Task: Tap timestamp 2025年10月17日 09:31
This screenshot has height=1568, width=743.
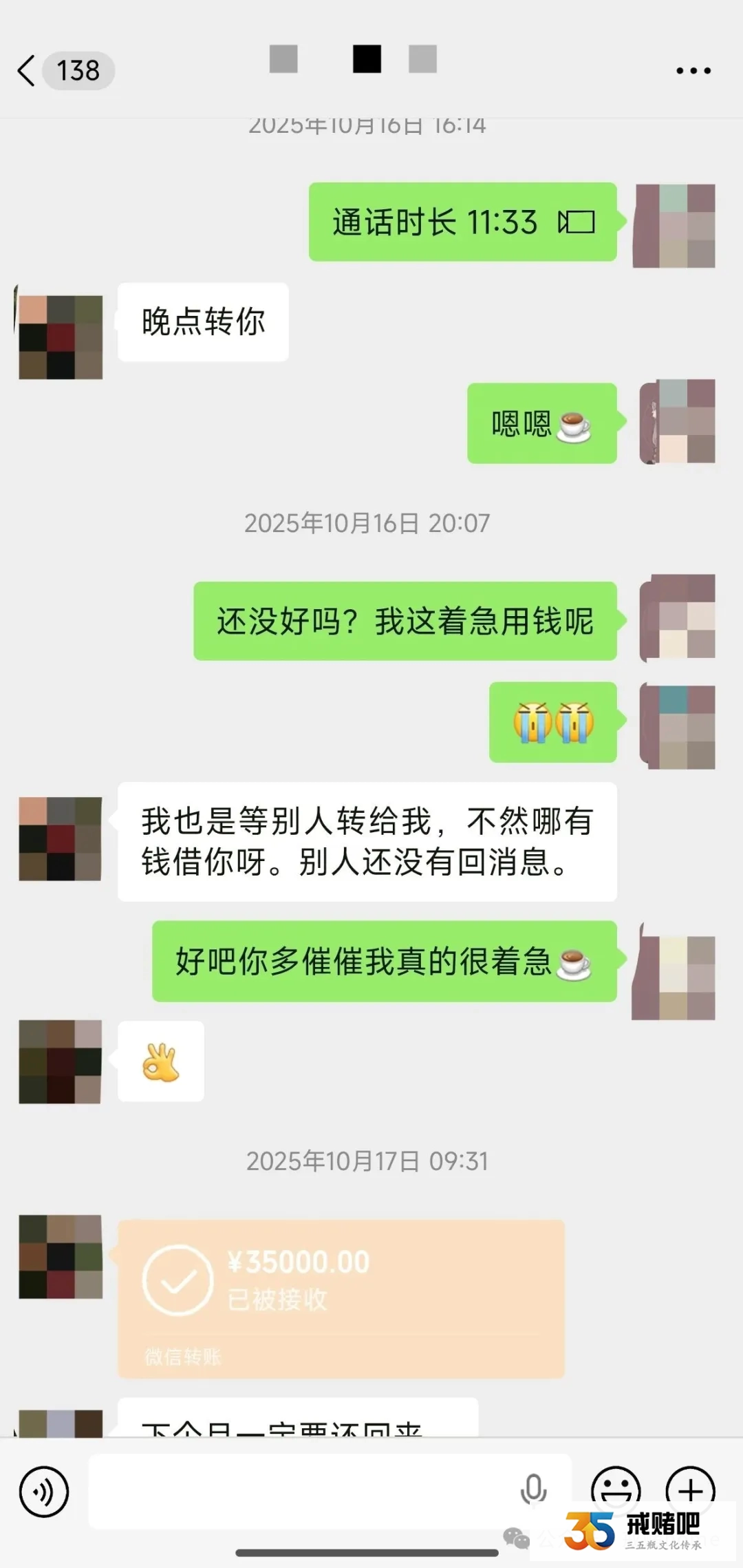Action: tap(367, 1161)
